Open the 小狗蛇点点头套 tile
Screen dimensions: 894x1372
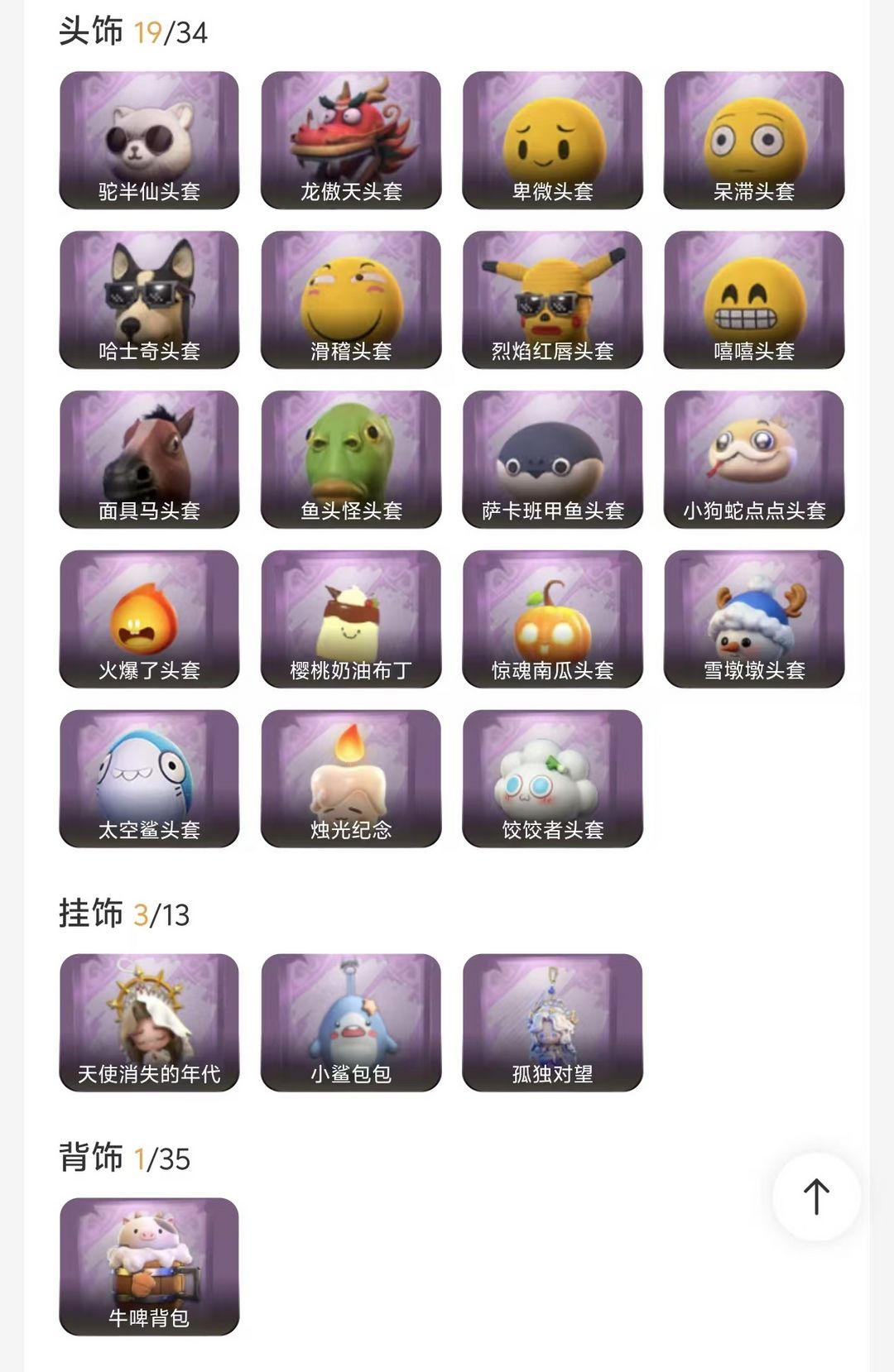coord(754,459)
